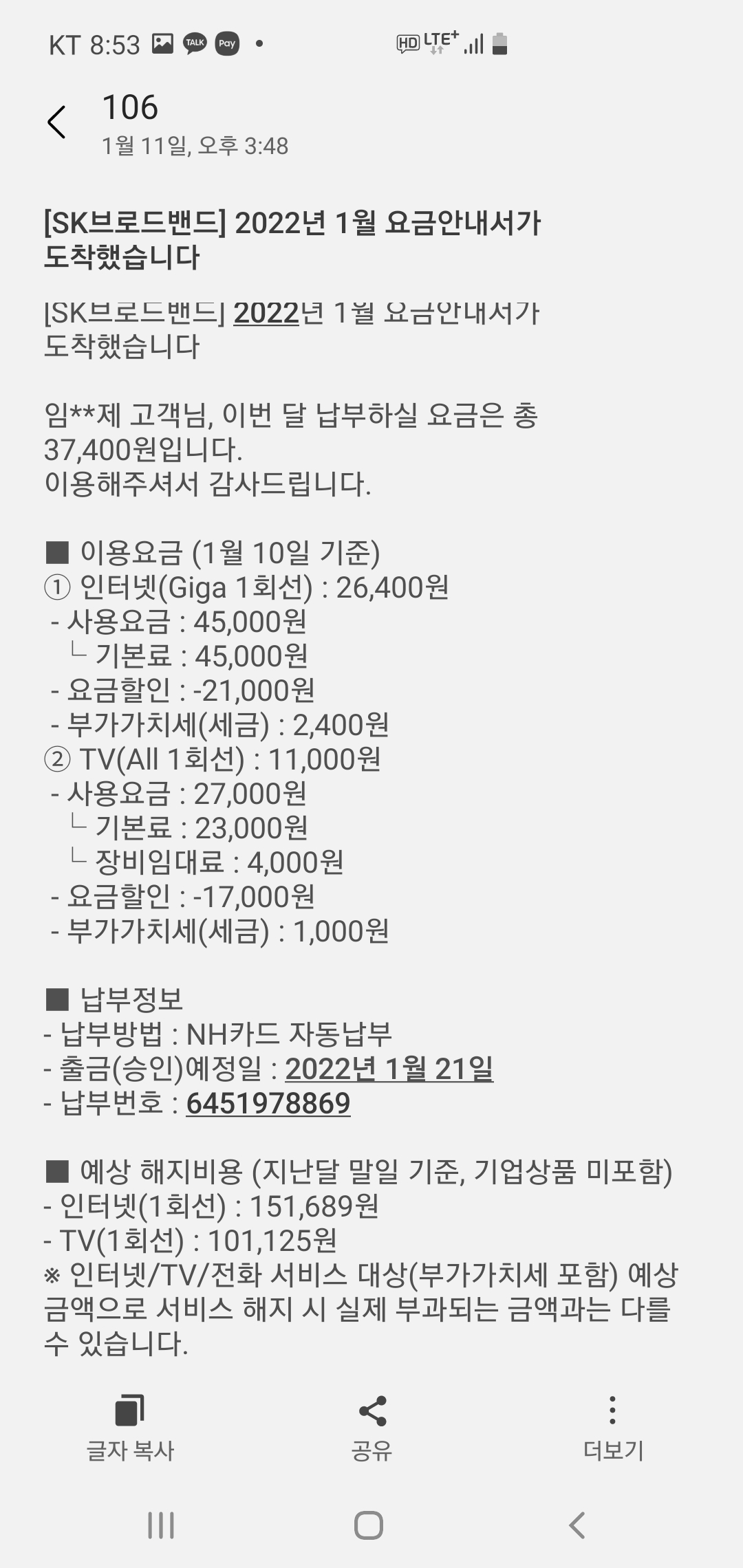Open recent apps from navigation bar
743x1568 pixels.
point(161,1525)
